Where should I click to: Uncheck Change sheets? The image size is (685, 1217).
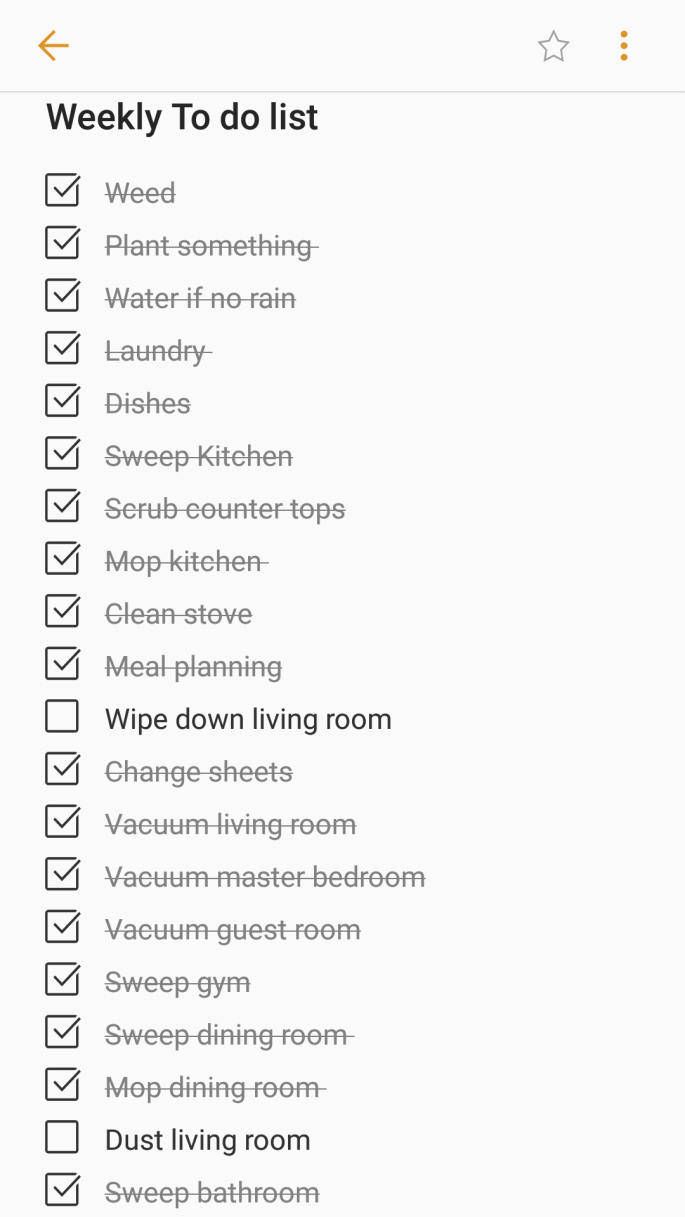point(62,769)
